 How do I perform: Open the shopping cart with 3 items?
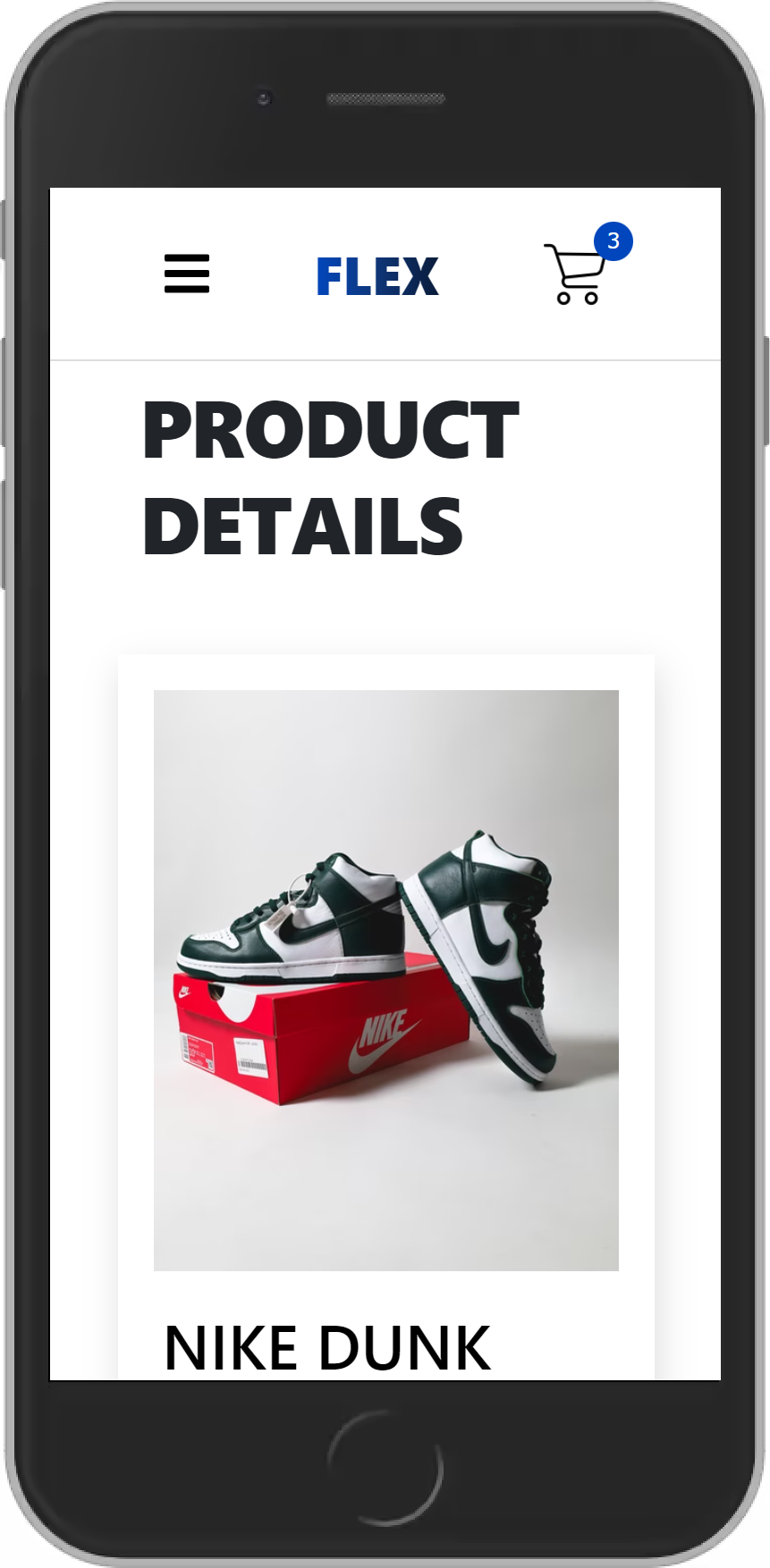coord(577,274)
